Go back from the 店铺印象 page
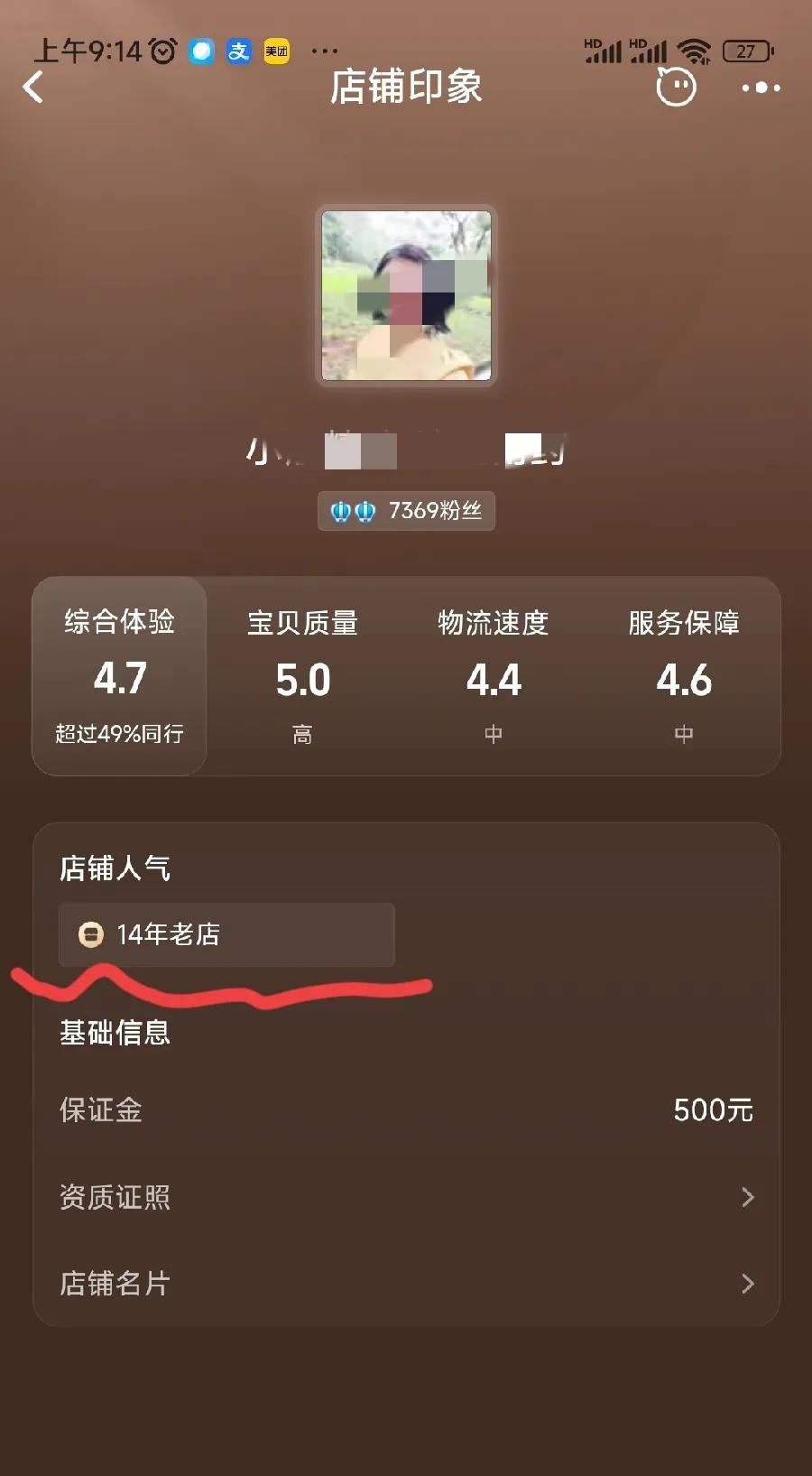The height and width of the screenshot is (1476, 812). tap(34, 88)
